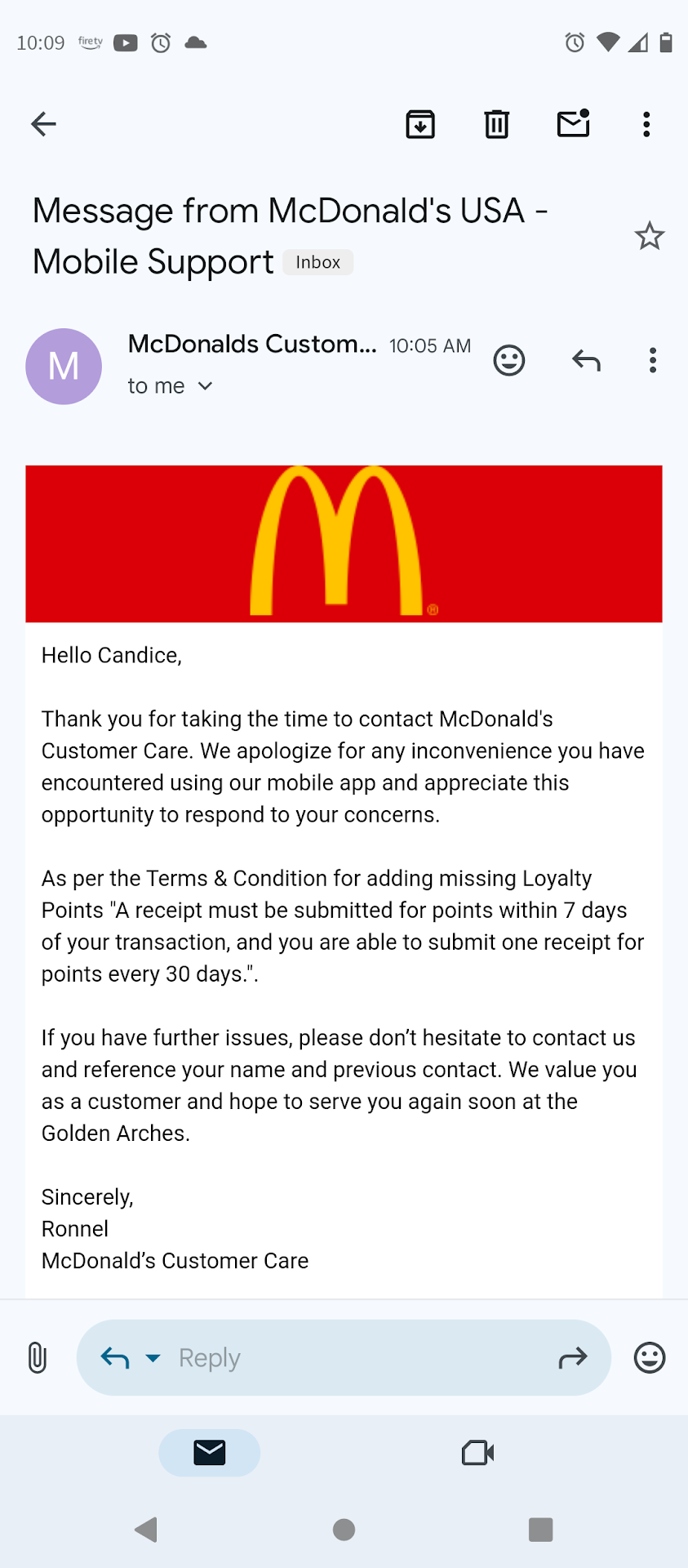Tap the system home button
The width and height of the screenshot is (688, 1568).
click(x=344, y=1530)
